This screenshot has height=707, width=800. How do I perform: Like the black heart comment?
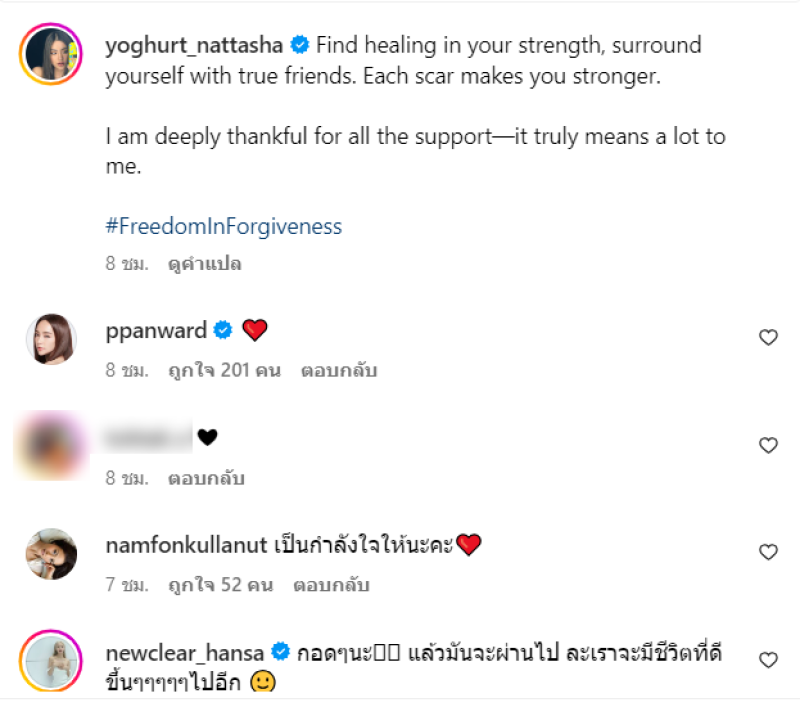[x=768, y=445]
